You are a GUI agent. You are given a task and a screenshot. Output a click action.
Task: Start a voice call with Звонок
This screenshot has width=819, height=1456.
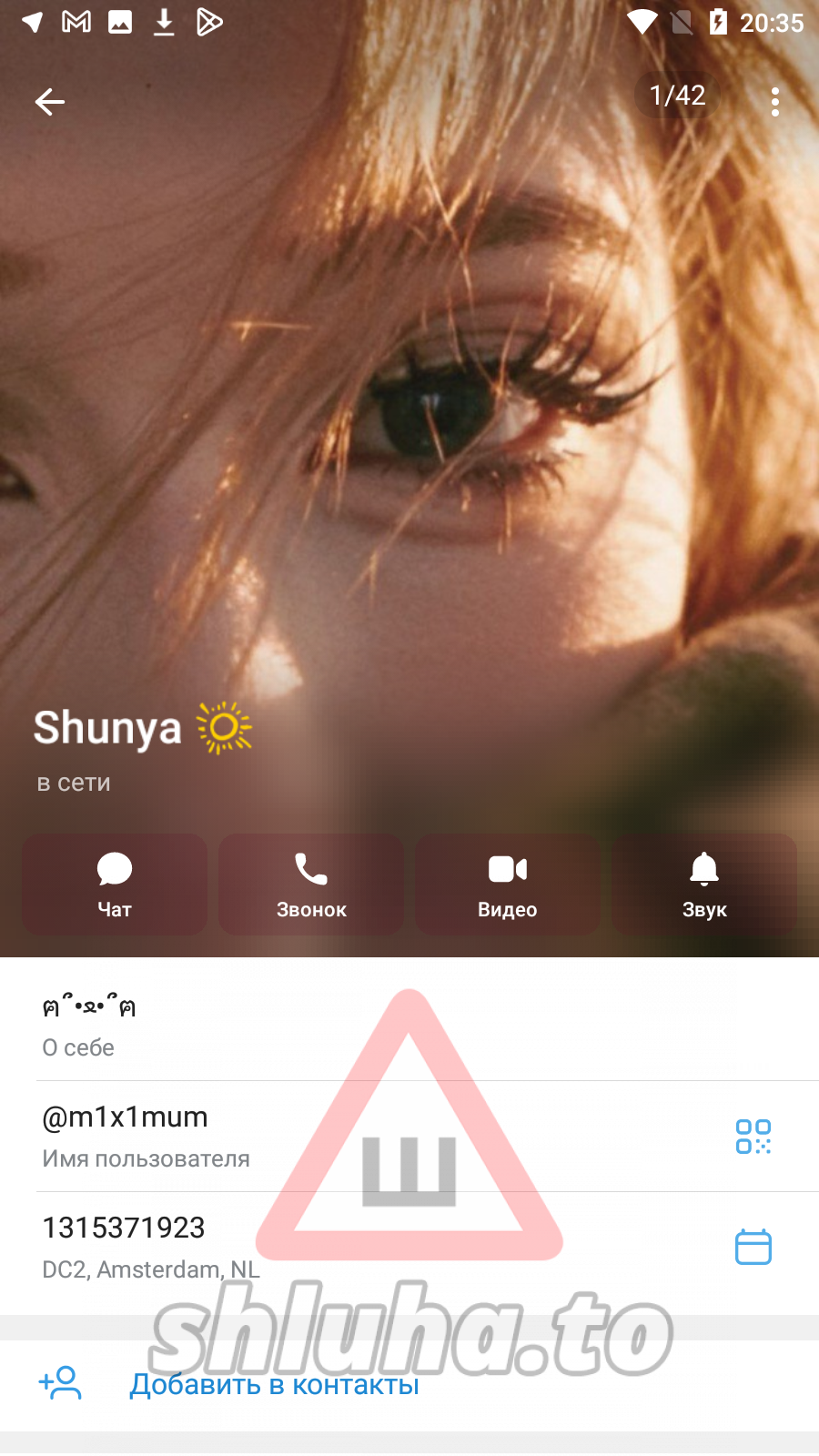[311, 885]
